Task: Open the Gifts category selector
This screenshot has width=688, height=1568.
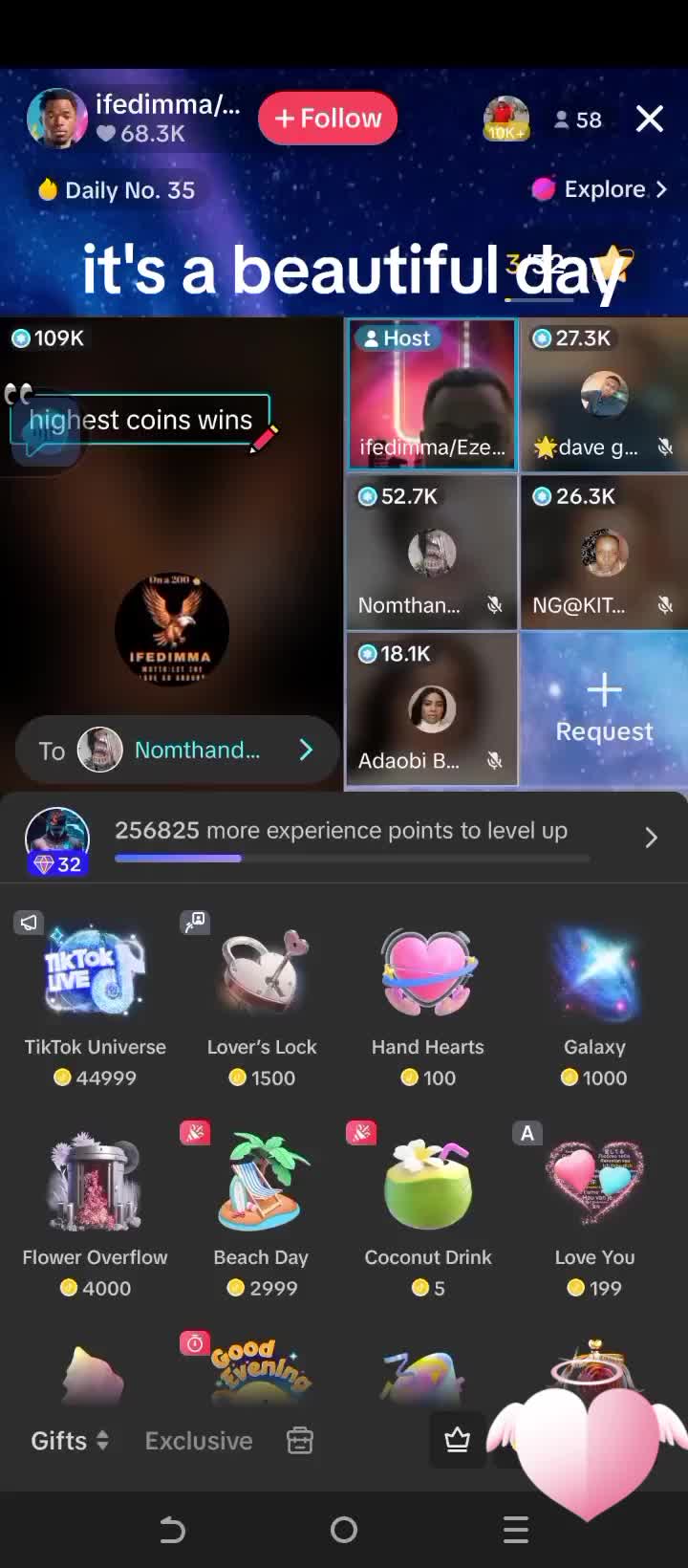Action: click(x=70, y=1441)
